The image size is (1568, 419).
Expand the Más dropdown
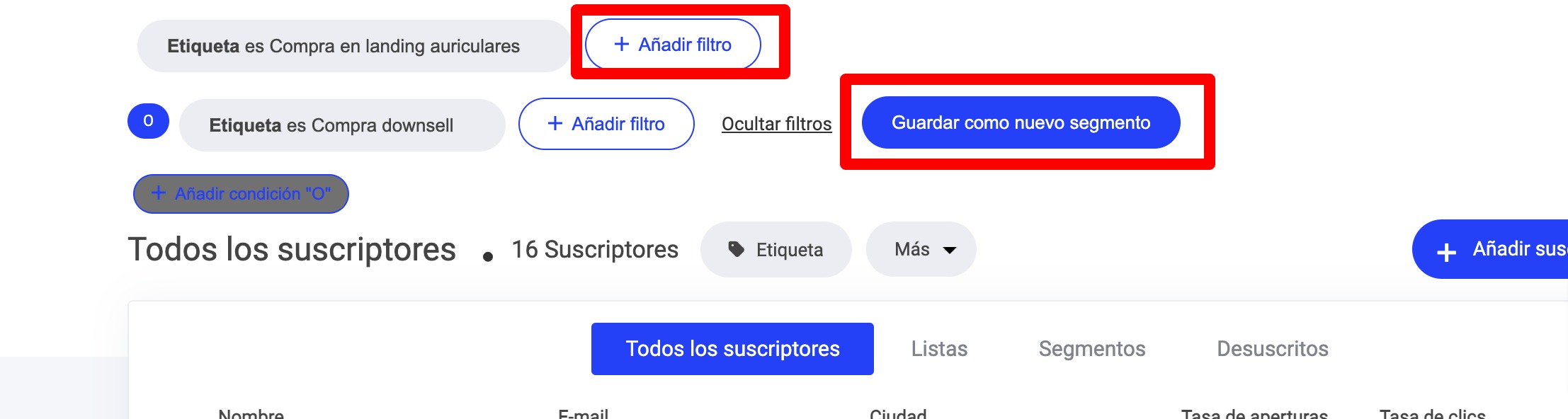coord(921,249)
